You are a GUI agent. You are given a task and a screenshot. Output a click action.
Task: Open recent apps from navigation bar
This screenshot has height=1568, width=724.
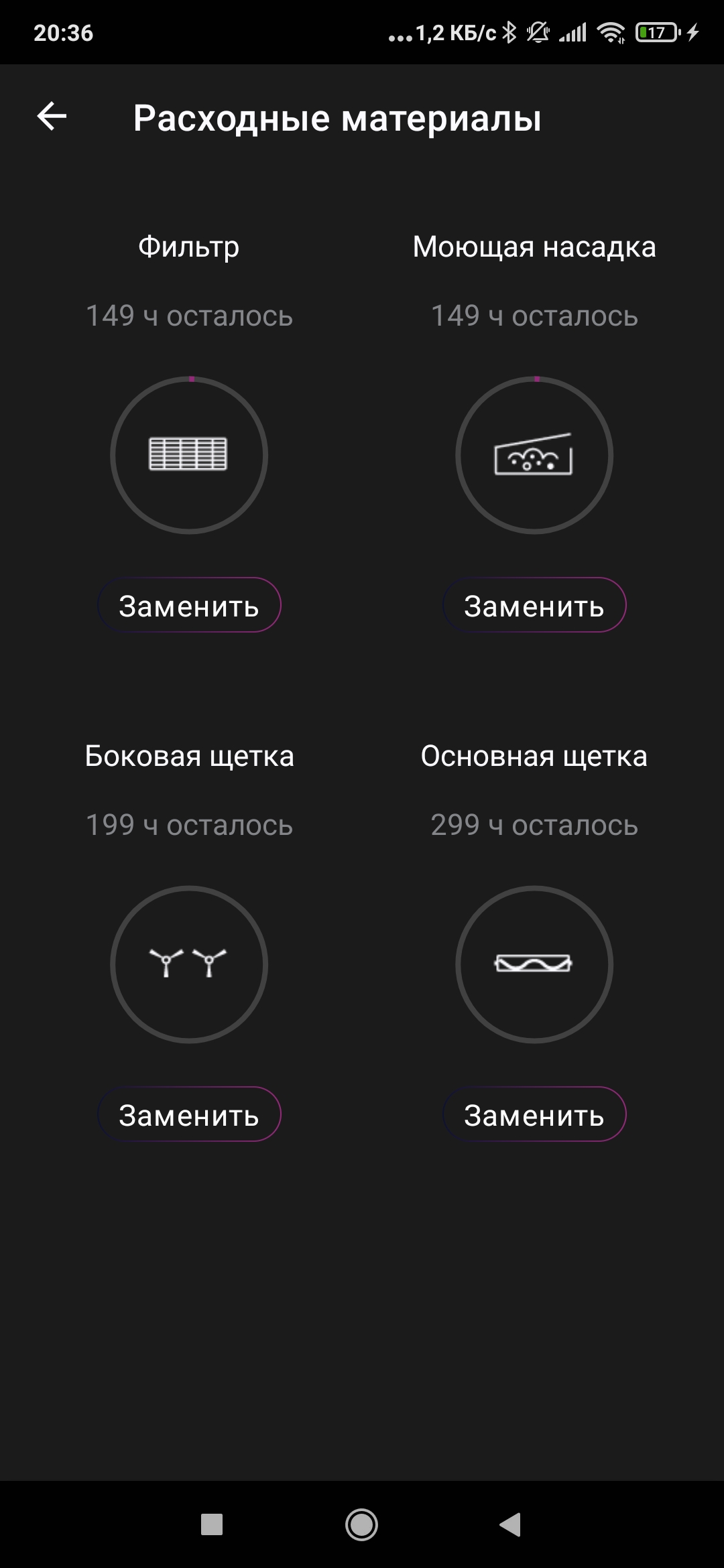click(212, 1524)
